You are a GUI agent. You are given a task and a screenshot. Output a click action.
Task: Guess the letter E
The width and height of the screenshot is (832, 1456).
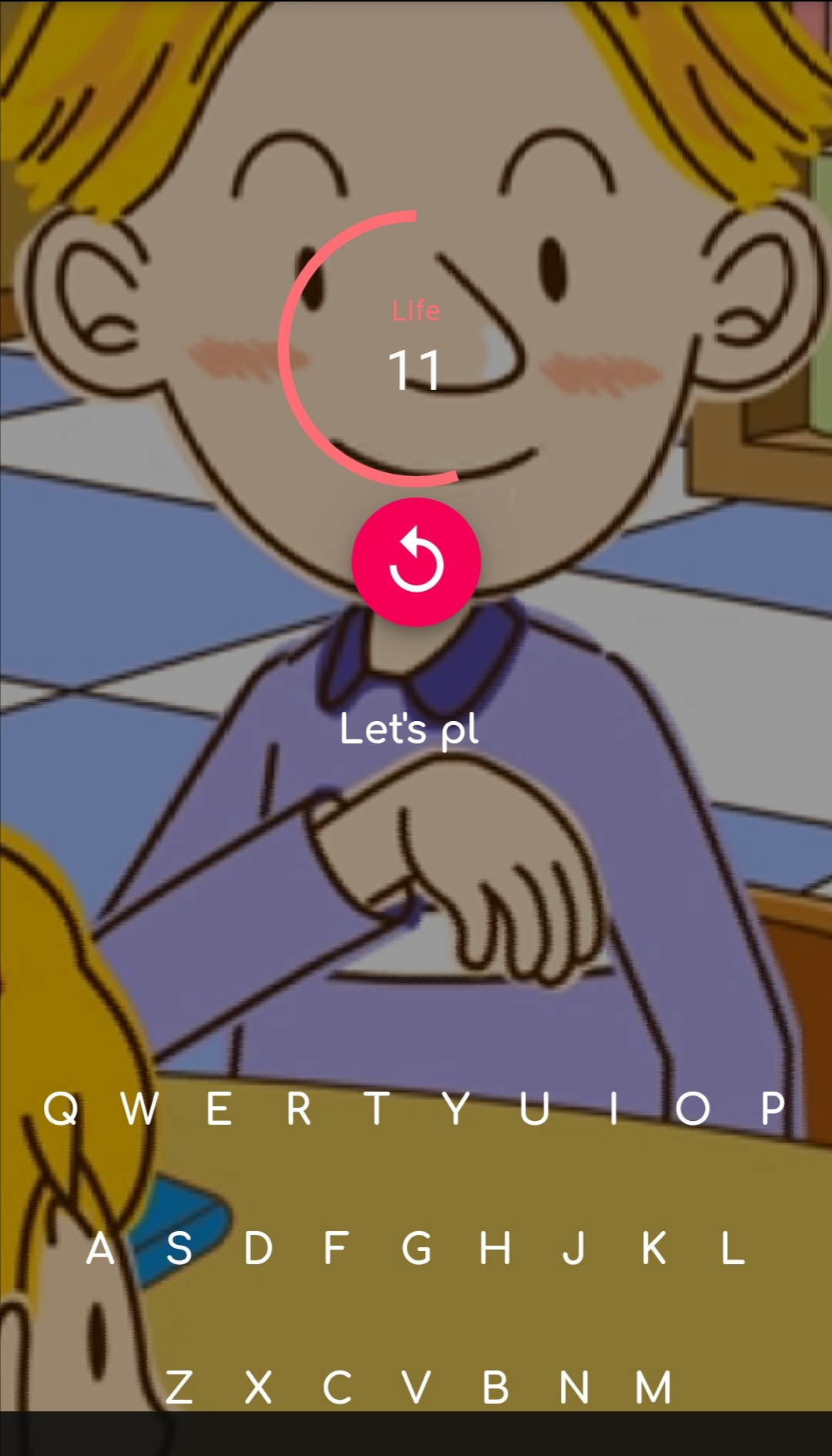[220, 1109]
